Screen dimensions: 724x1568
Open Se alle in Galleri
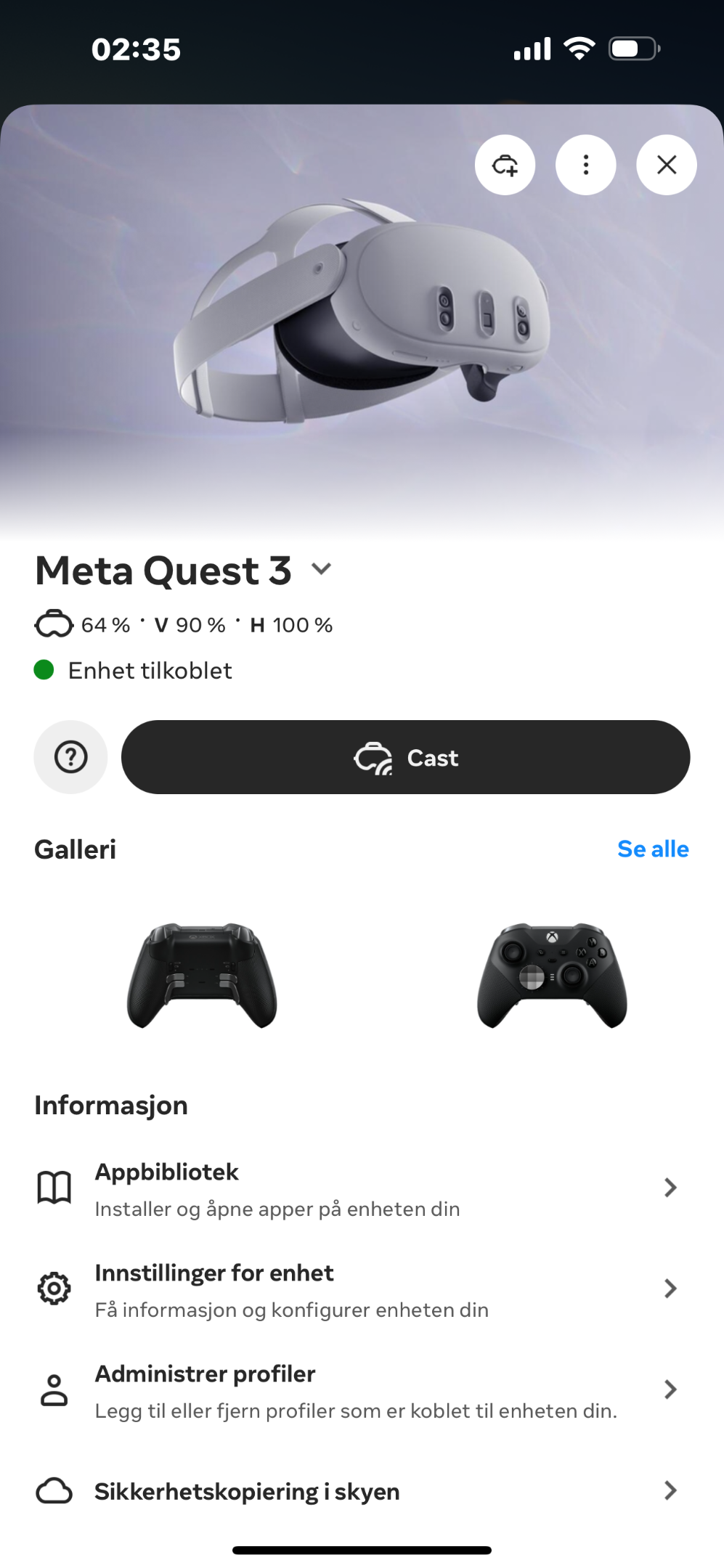tap(653, 849)
